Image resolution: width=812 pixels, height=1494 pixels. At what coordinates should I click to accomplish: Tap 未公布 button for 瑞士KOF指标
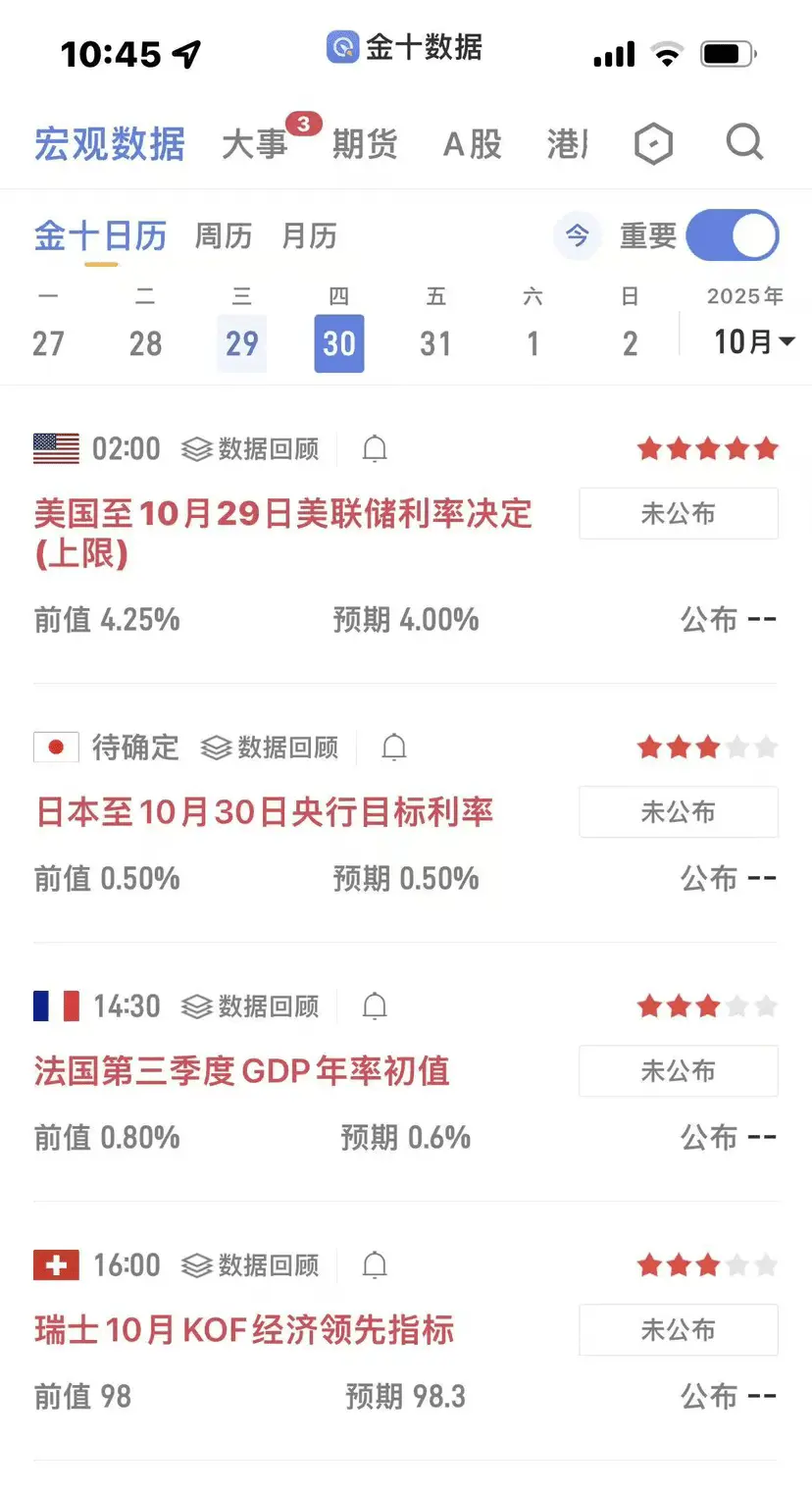pyautogui.click(x=678, y=1330)
